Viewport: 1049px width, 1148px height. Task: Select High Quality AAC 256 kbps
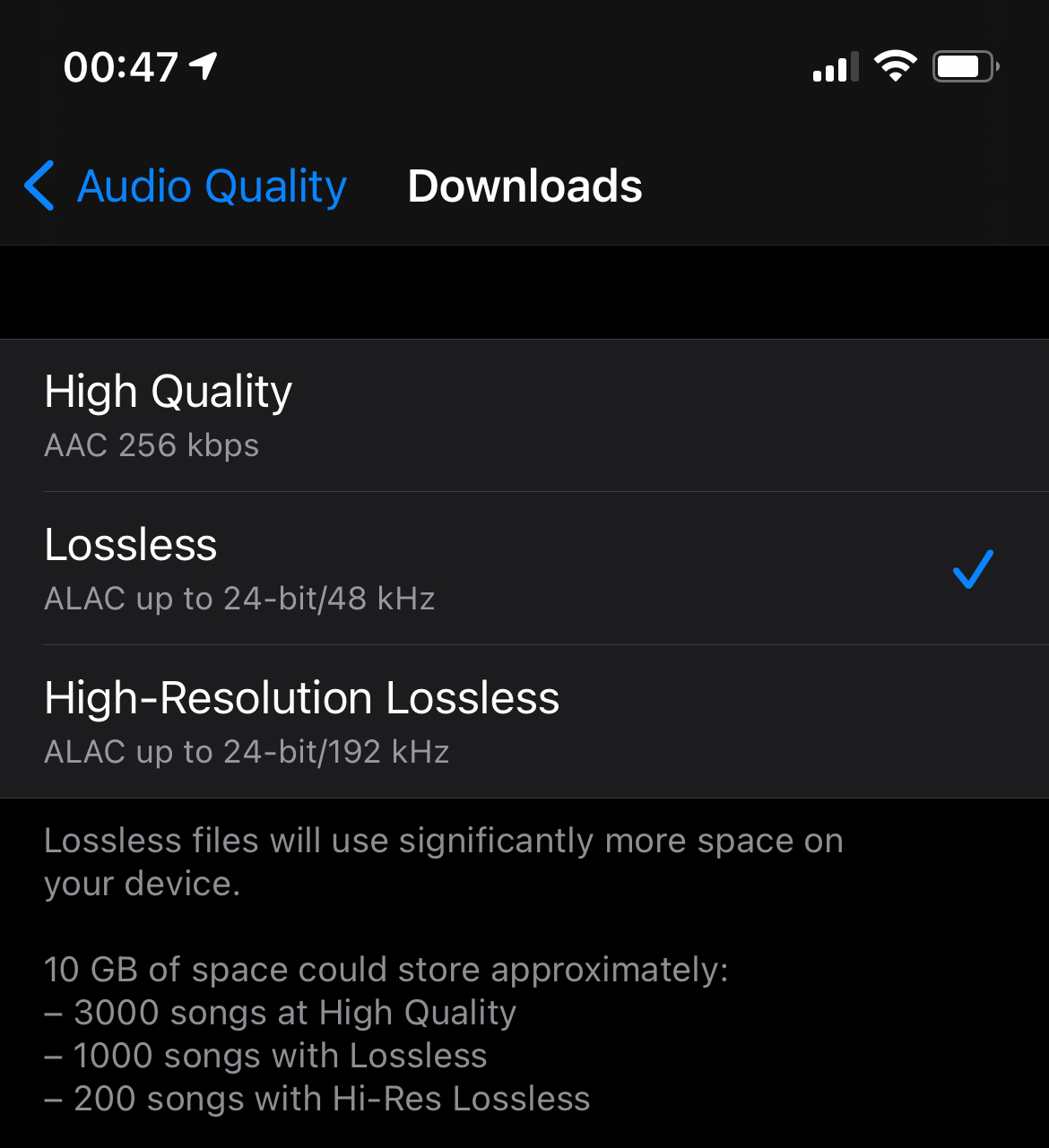[524, 416]
